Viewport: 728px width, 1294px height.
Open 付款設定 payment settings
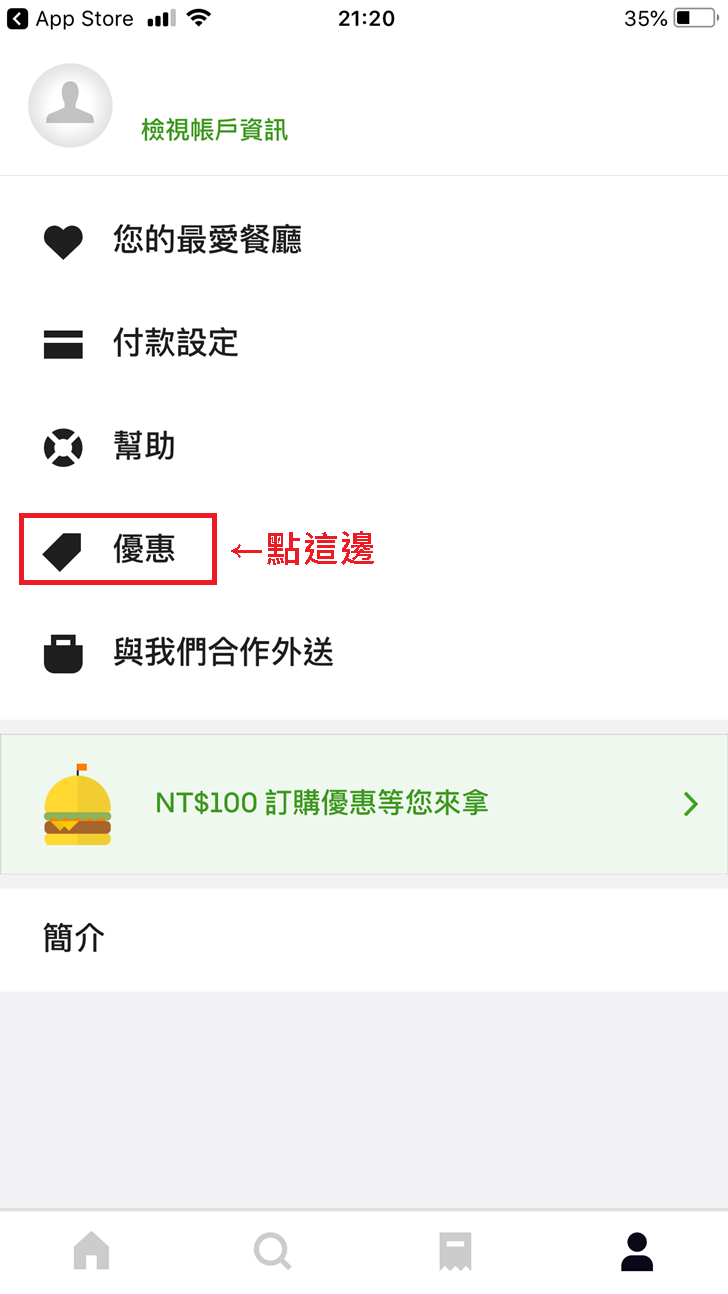tap(175, 343)
